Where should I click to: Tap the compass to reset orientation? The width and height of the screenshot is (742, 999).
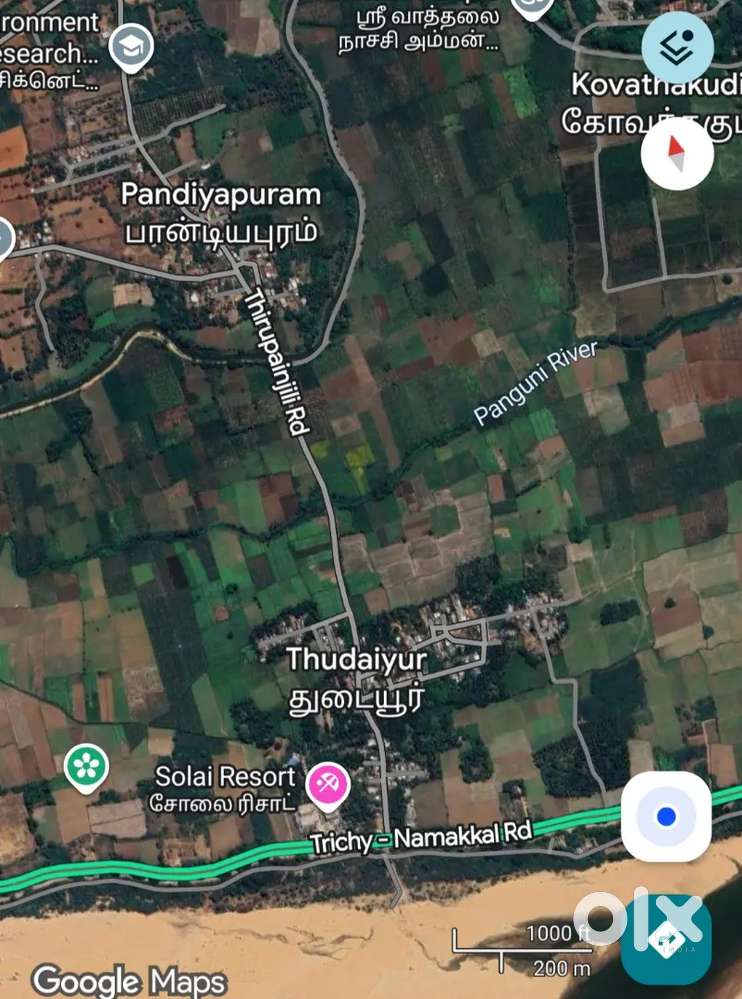tap(677, 154)
